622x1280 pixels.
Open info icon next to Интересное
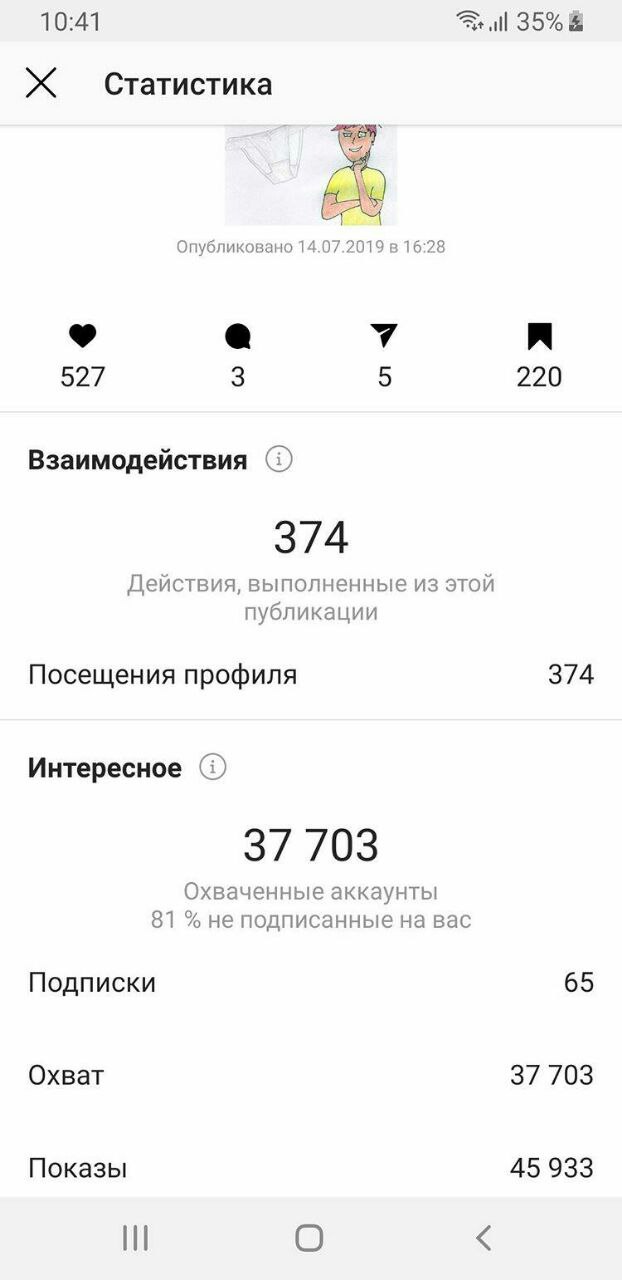click(213, 767)
